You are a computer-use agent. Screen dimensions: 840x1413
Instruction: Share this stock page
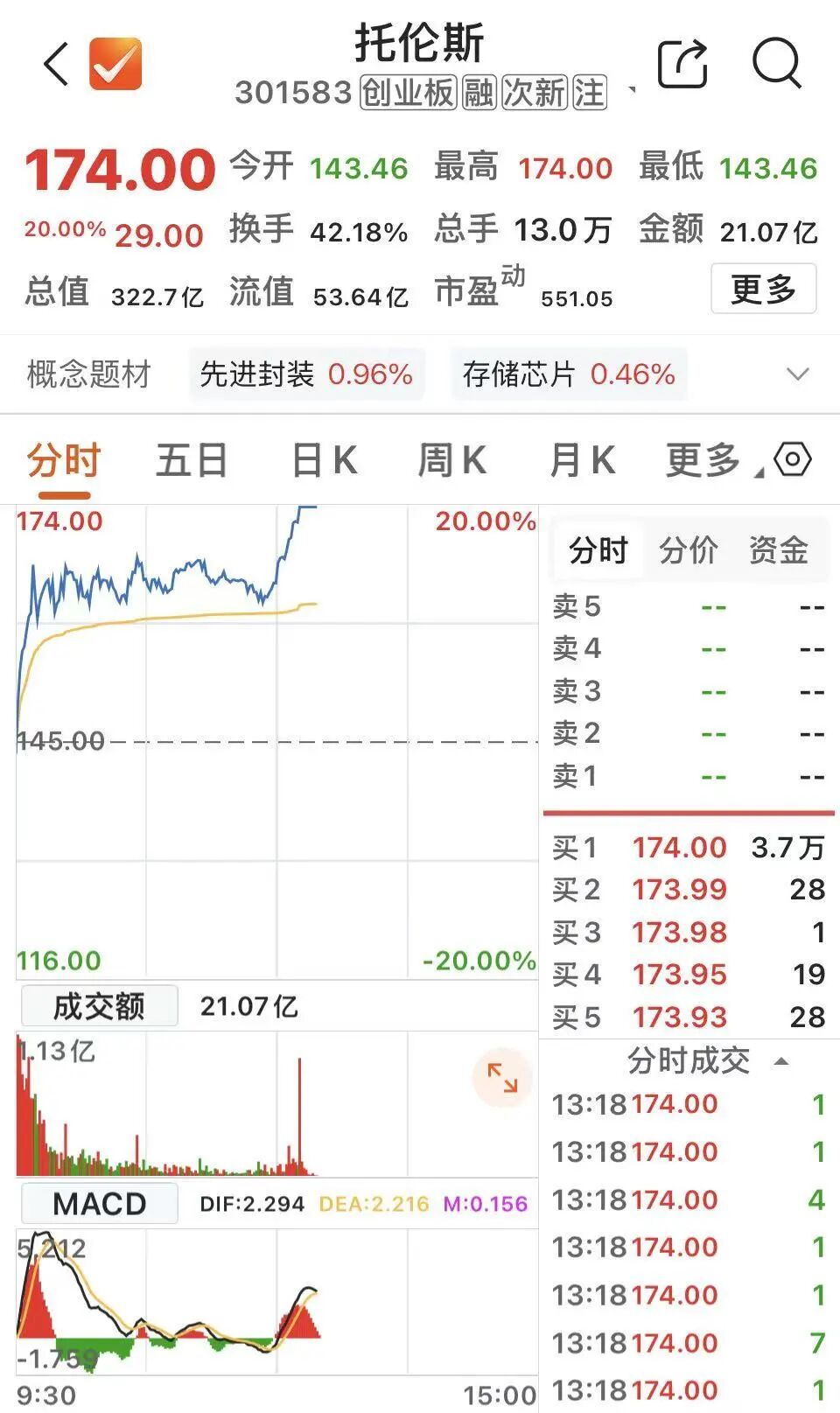click(682, 63)
